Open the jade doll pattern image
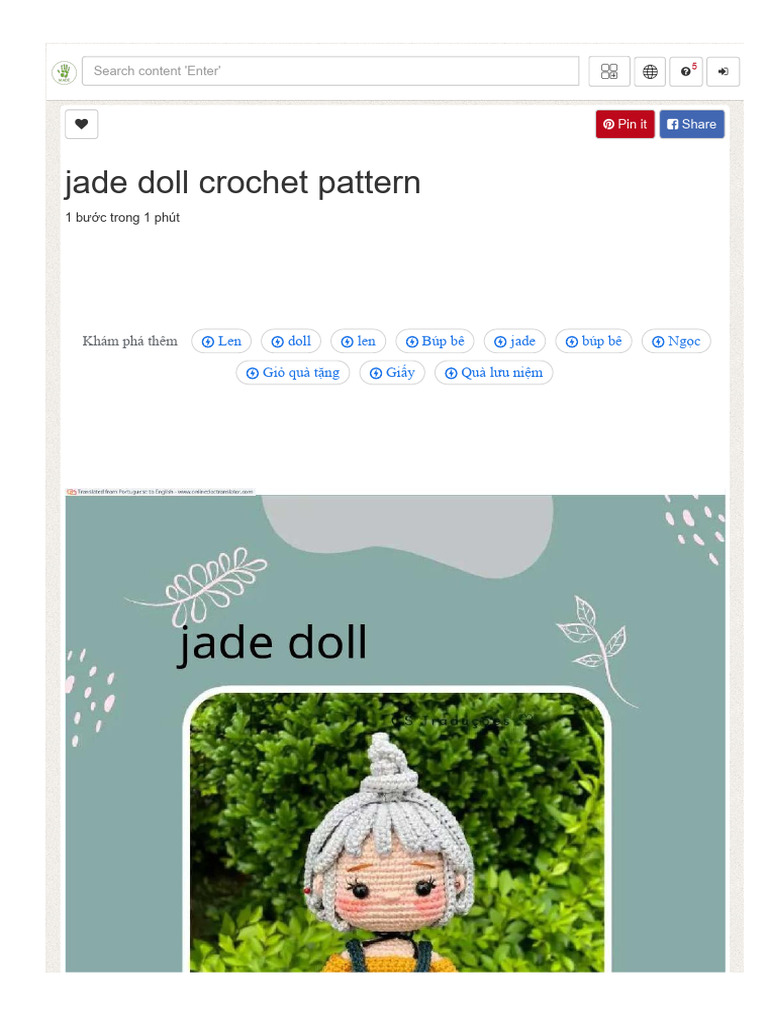The image size is (768, 1024). click(x=395, y=733)
